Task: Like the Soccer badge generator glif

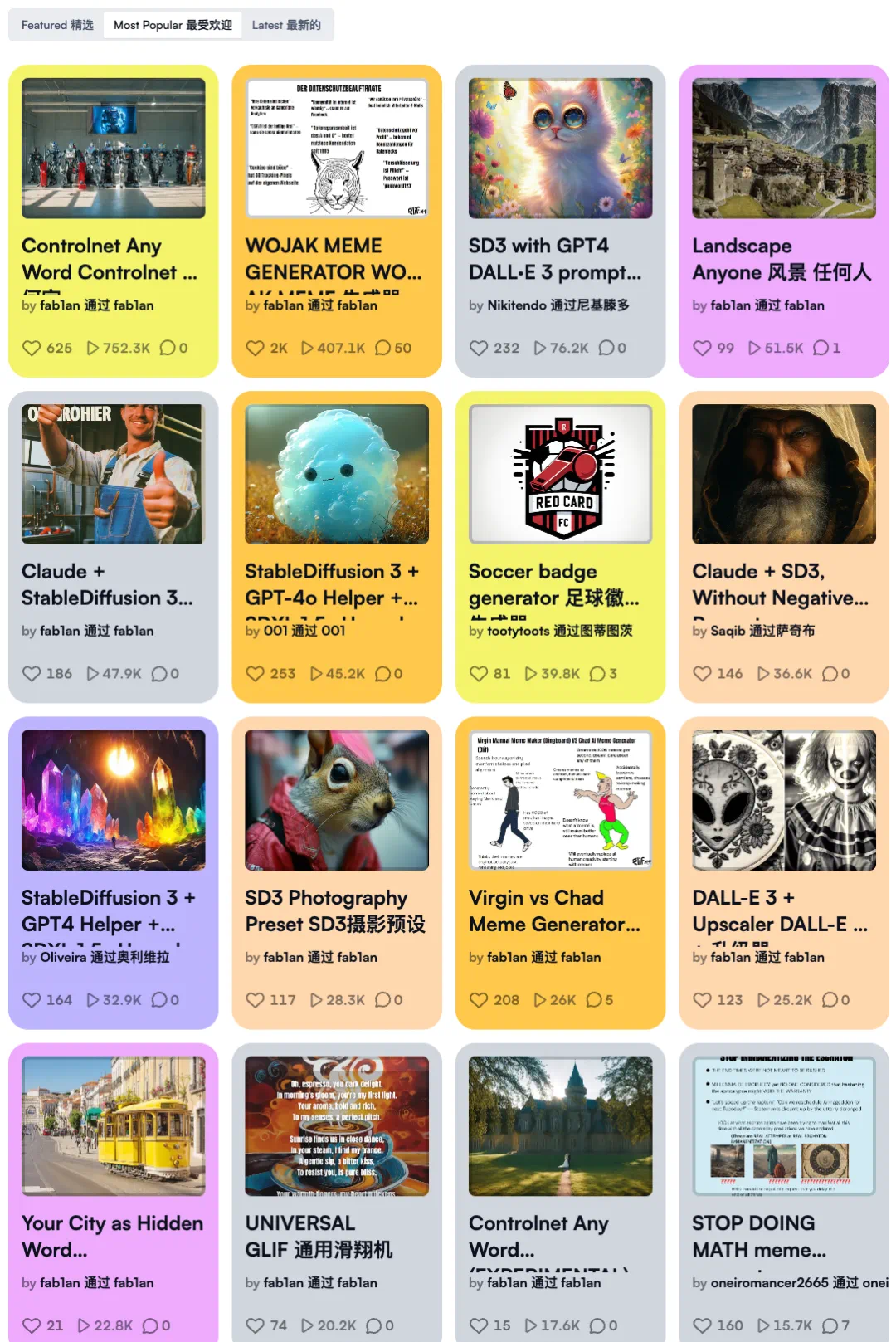Action: (x=479, y=674)
